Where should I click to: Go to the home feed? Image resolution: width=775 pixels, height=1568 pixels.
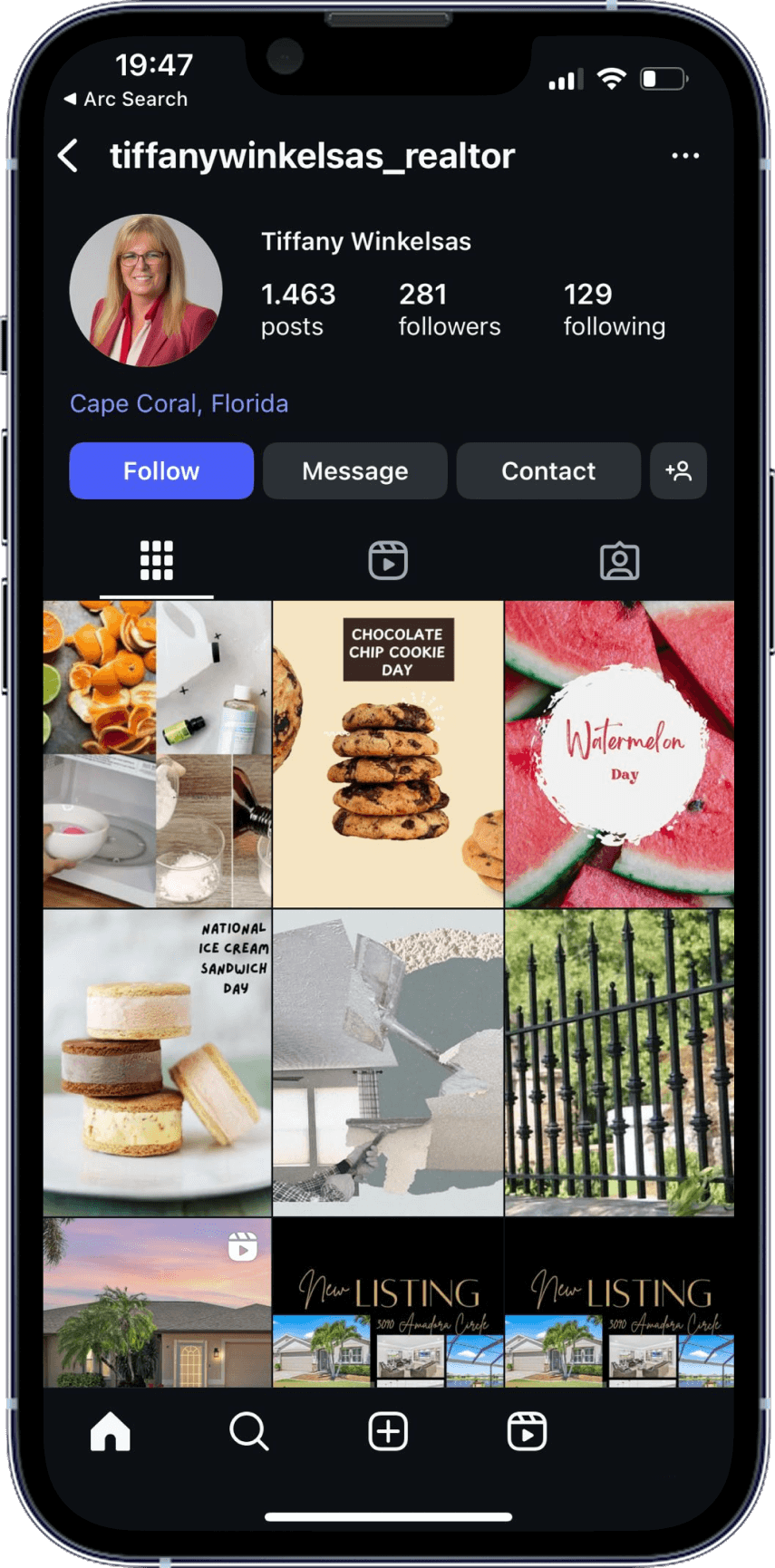coord(111,1432)
